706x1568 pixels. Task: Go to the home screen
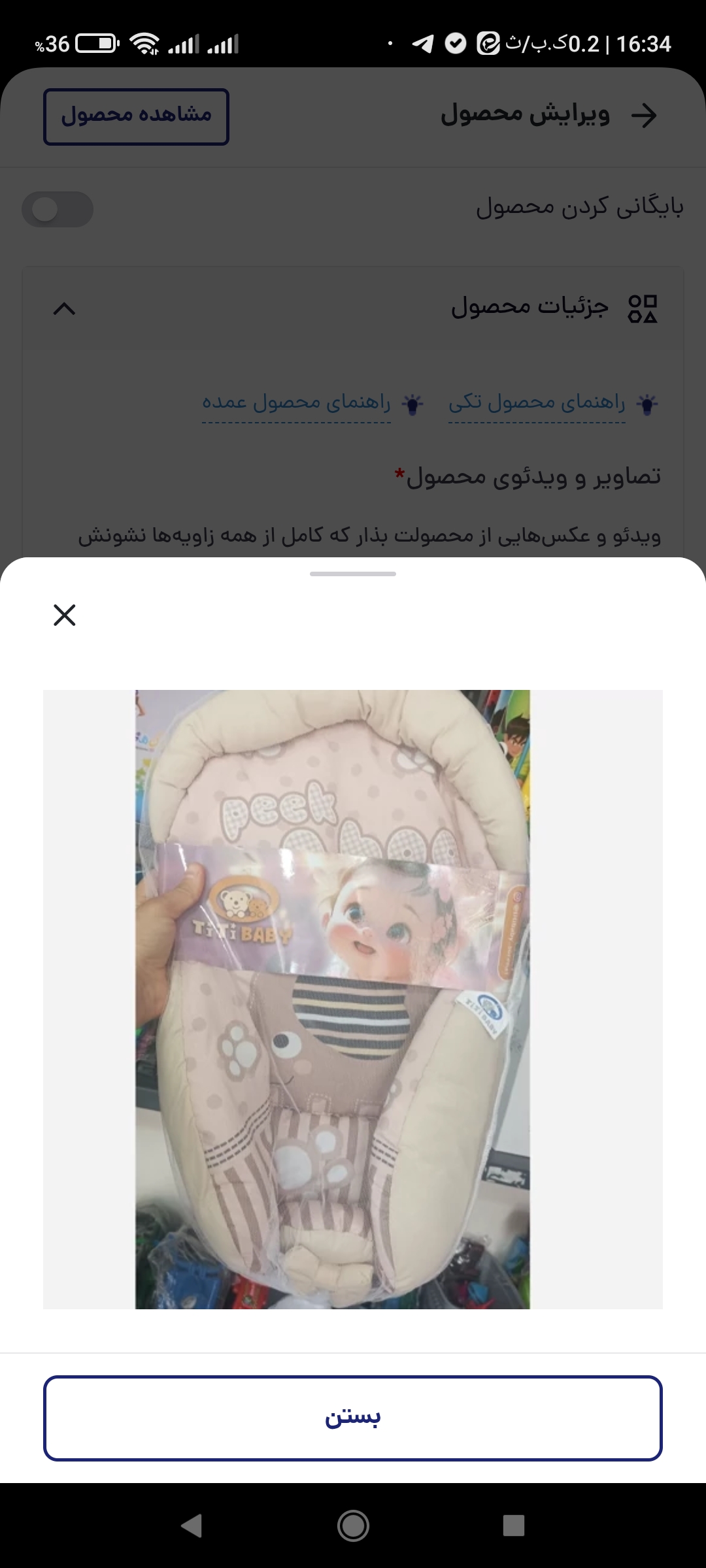(x=353, y=1526)
